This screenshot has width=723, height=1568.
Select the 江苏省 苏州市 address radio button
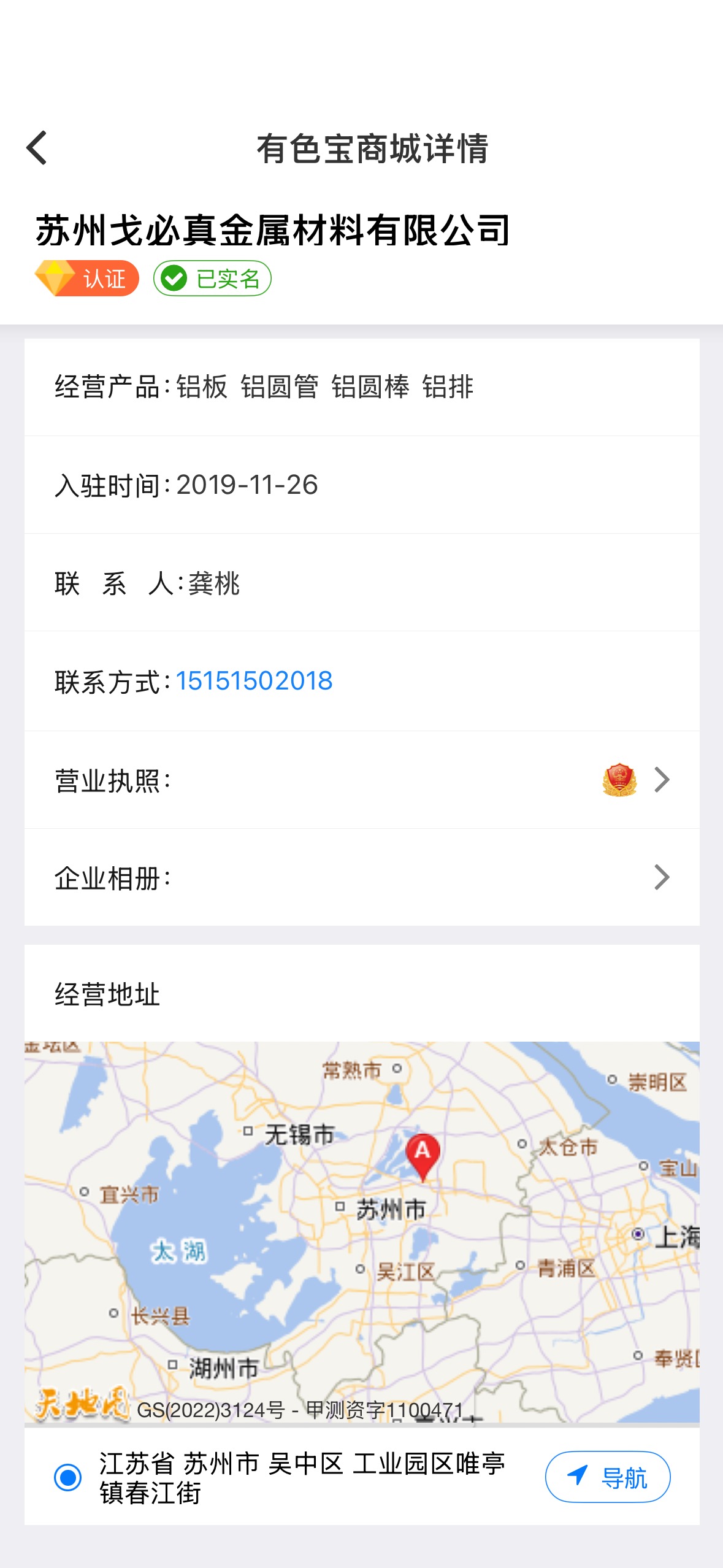pyautogui.click(x=67, y=1477)
